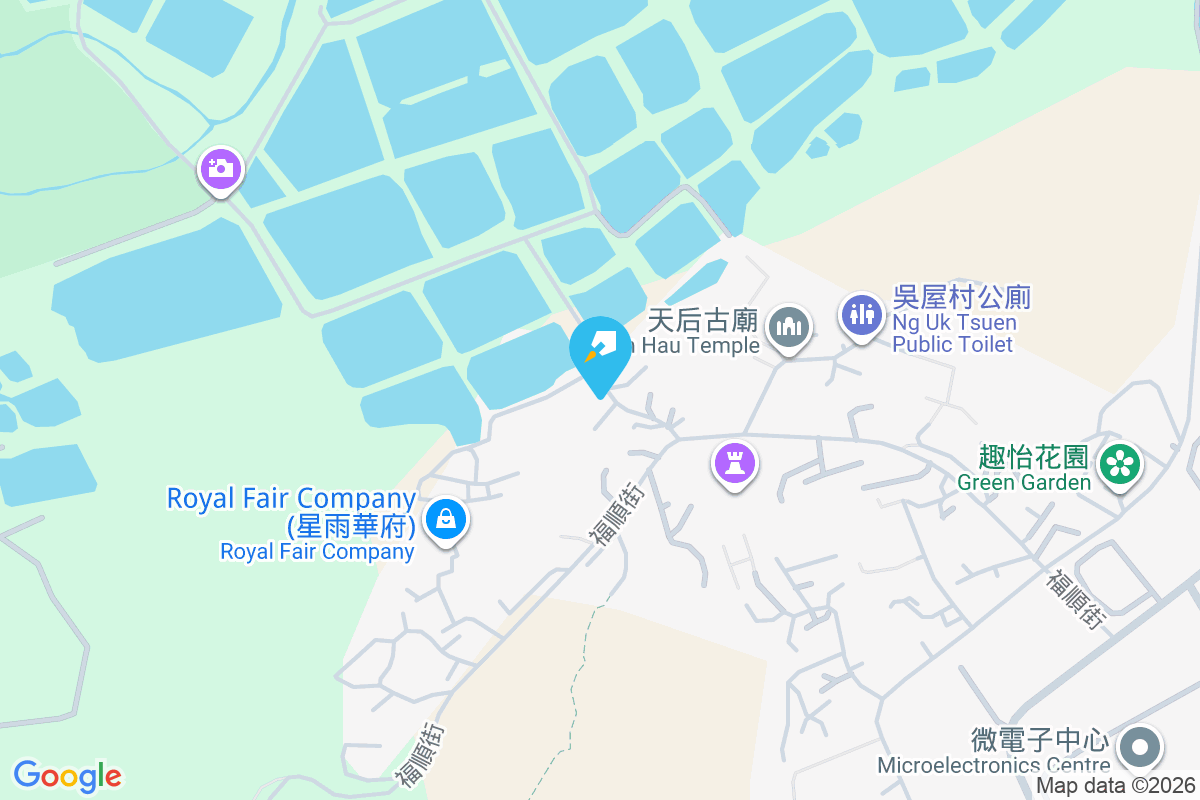Open the Green Garden pin
This screenshot has height=800, width=1200.
(1120, 464)
